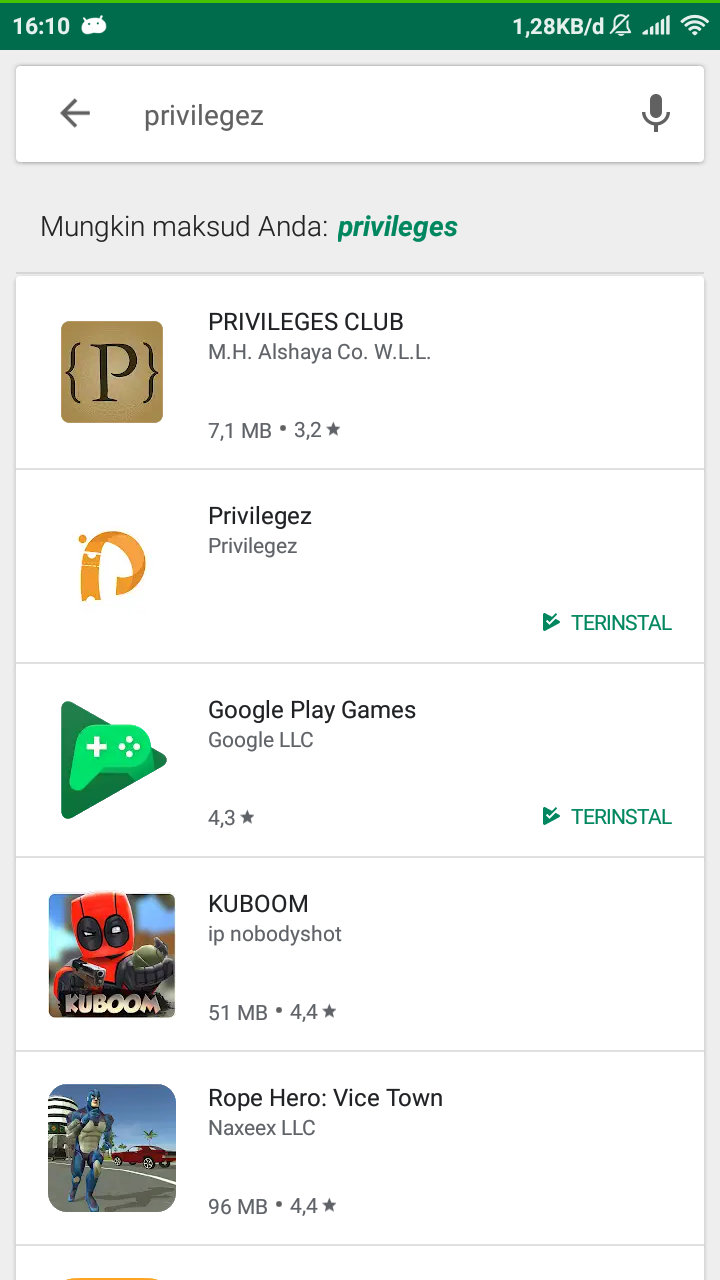The height and width of the screenshot is (1280, 720).
Task: Go back with the arrow icon
Action: 75,114
